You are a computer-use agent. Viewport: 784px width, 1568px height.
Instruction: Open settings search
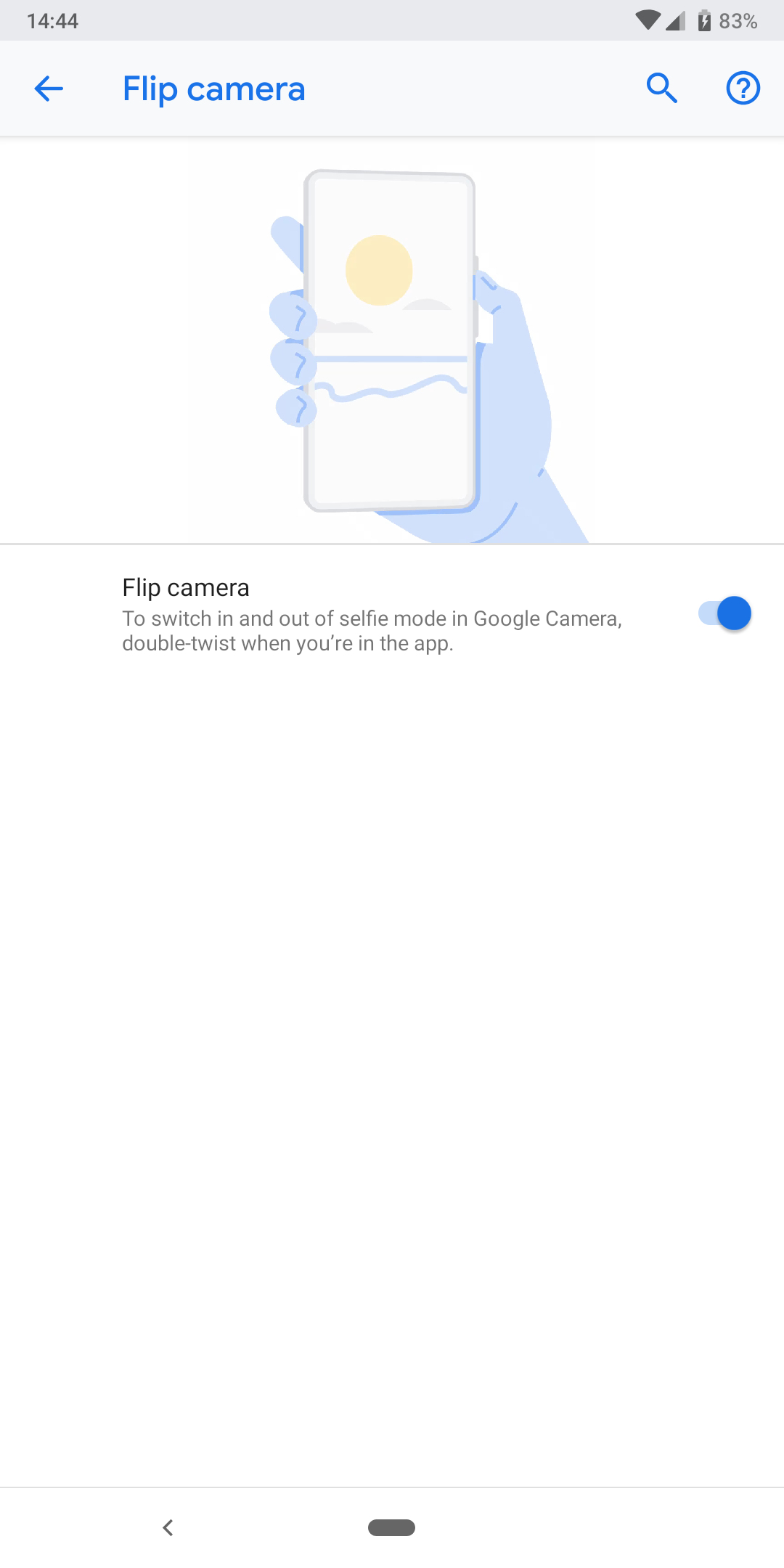coord(661,89)
